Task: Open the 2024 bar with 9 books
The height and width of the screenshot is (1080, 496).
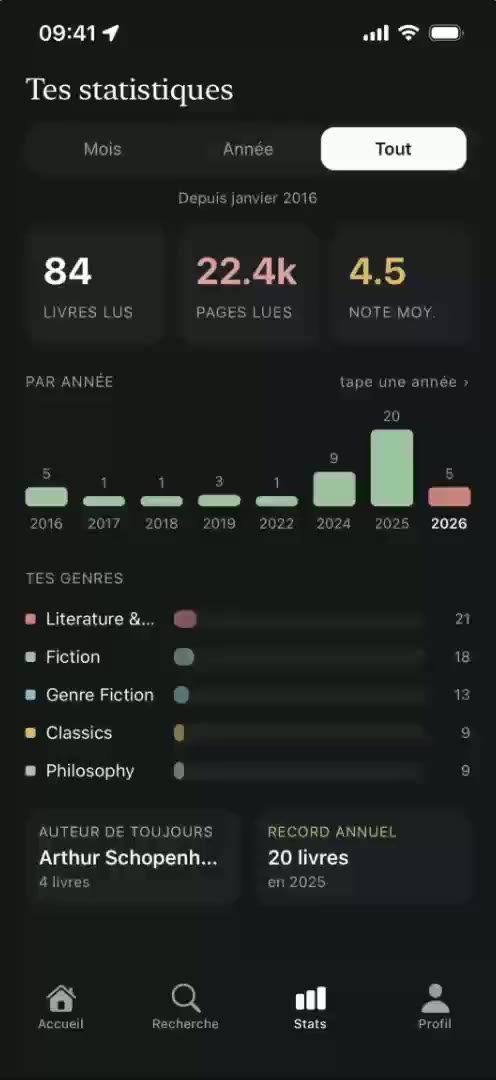Action: tap(334, 489)
